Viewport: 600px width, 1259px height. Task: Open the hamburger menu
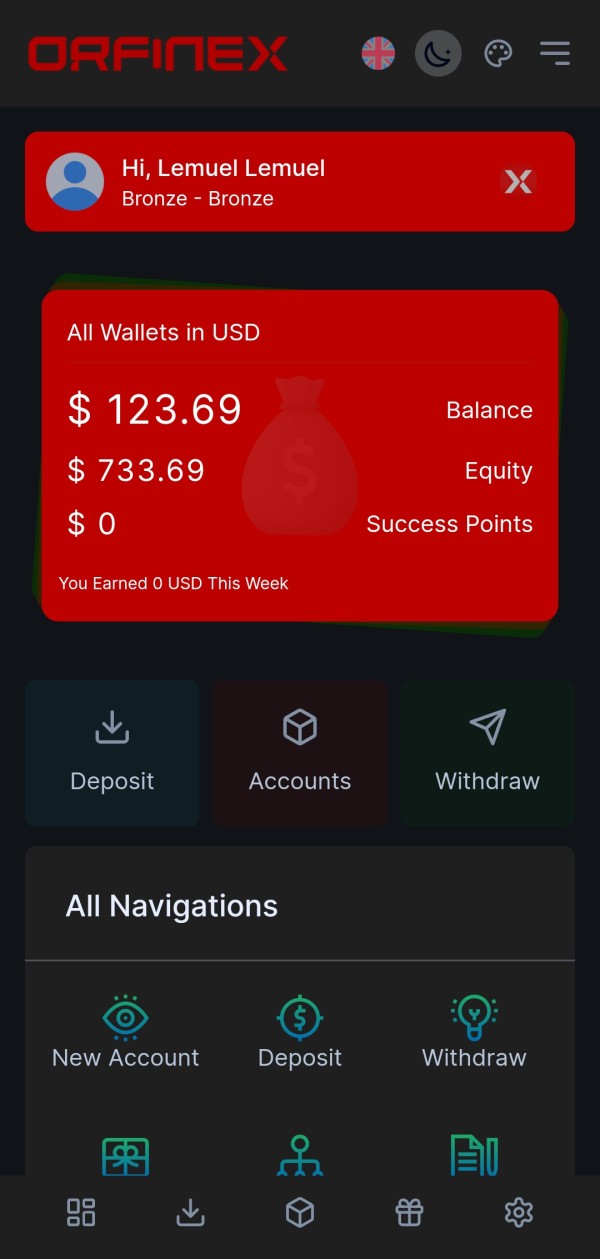(x=555, y=53)
